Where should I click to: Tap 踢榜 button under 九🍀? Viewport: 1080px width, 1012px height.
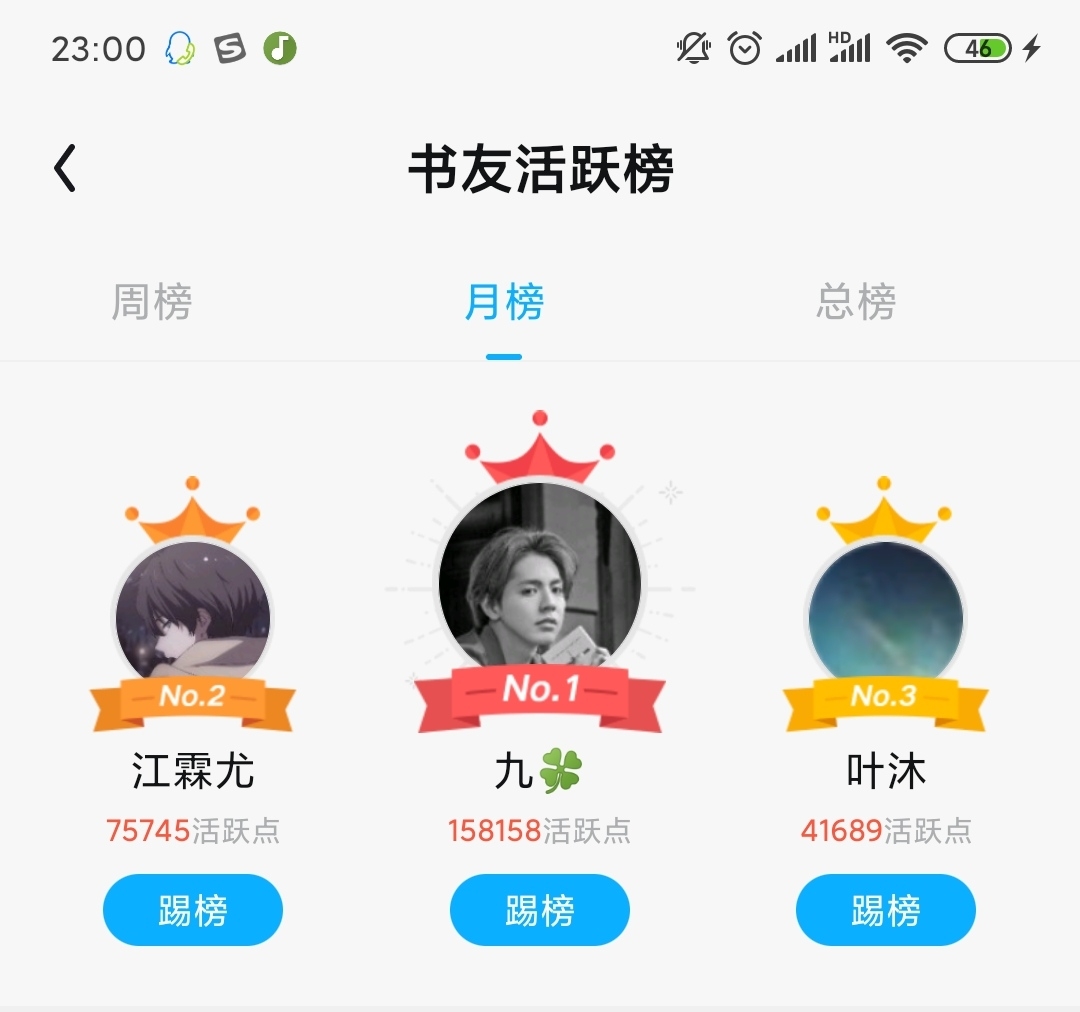tap(540, 910)
